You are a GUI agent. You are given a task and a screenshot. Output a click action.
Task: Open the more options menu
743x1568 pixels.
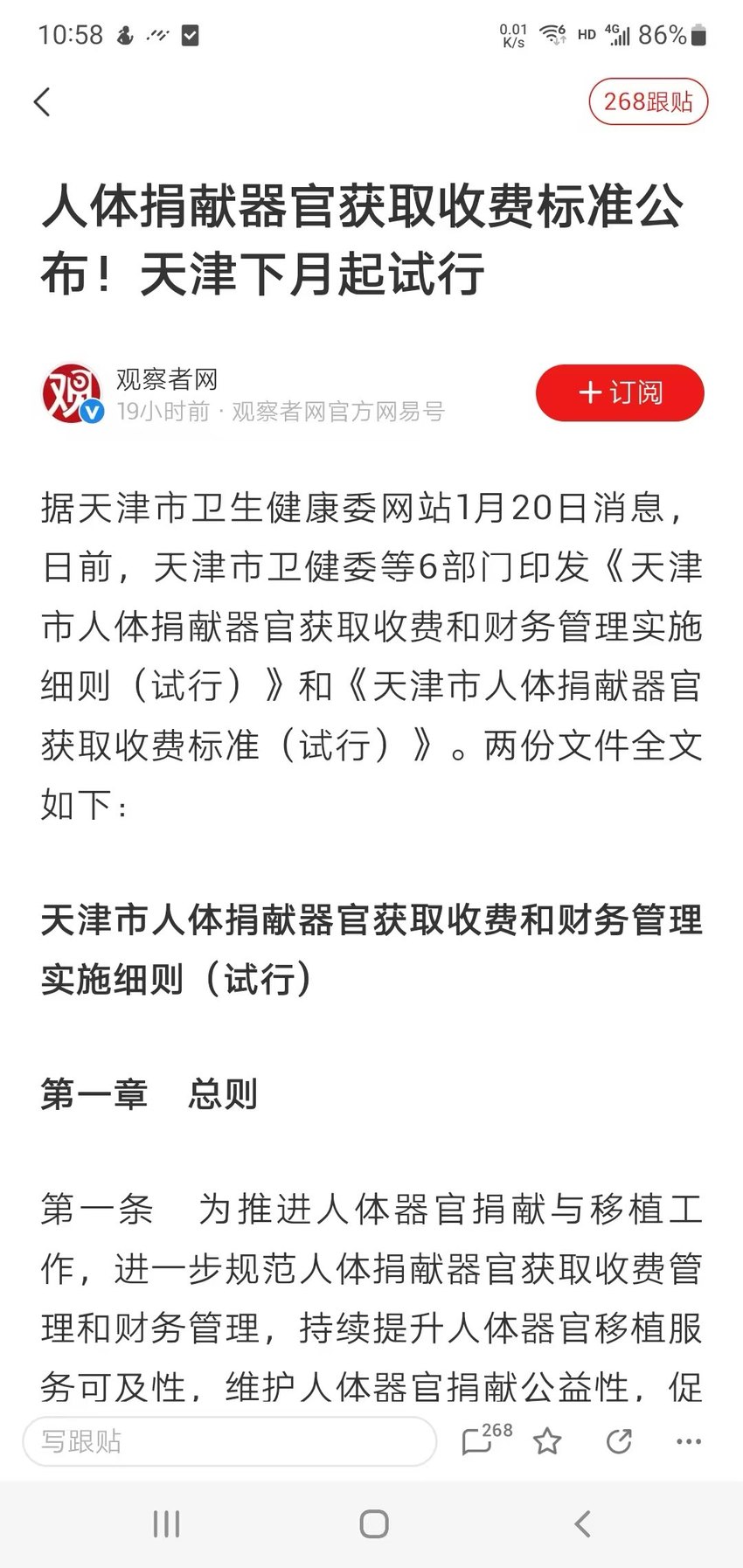pos(689,1441)
